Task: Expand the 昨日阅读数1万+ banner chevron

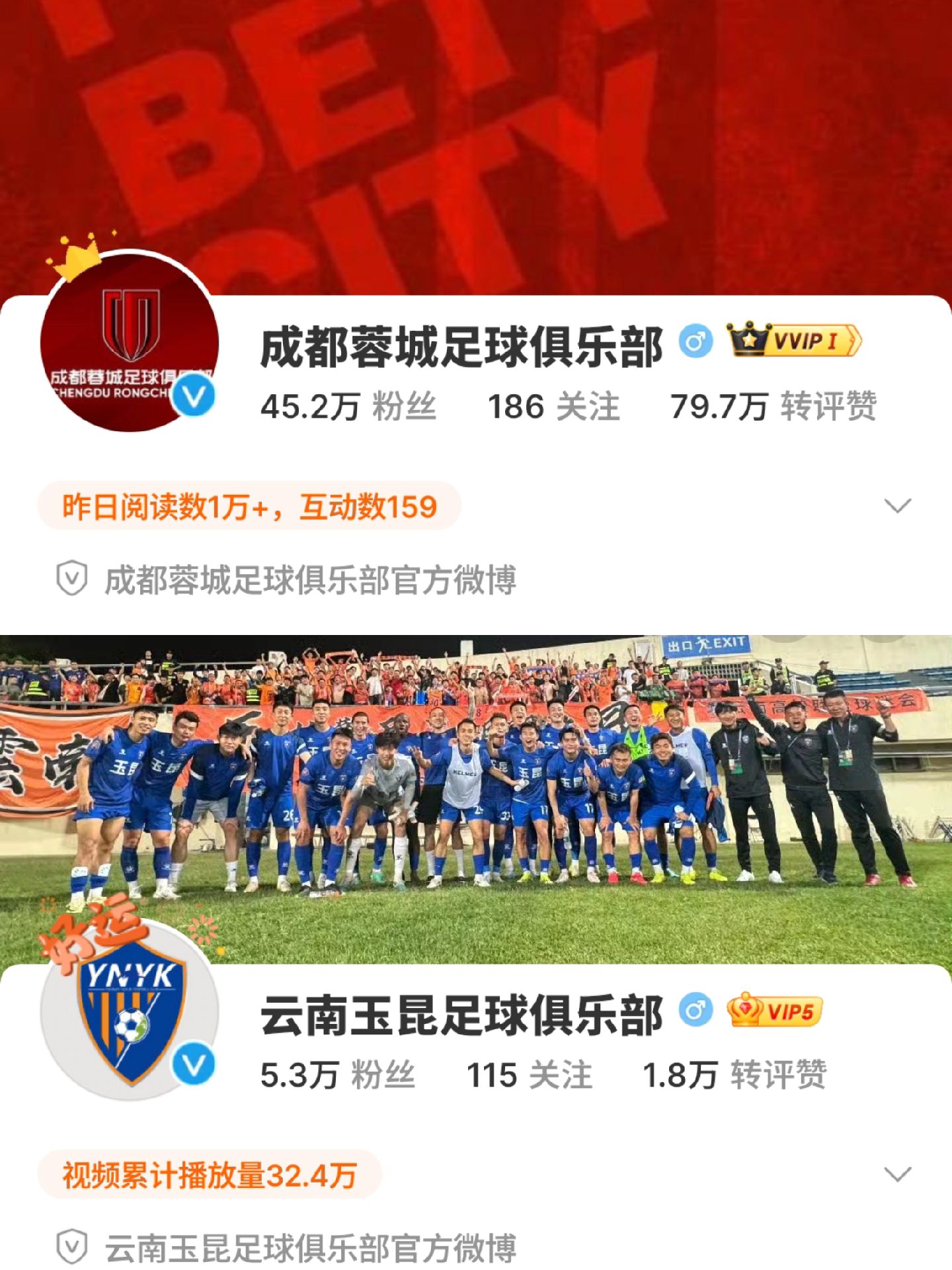Action: click(x=899, y=504)
